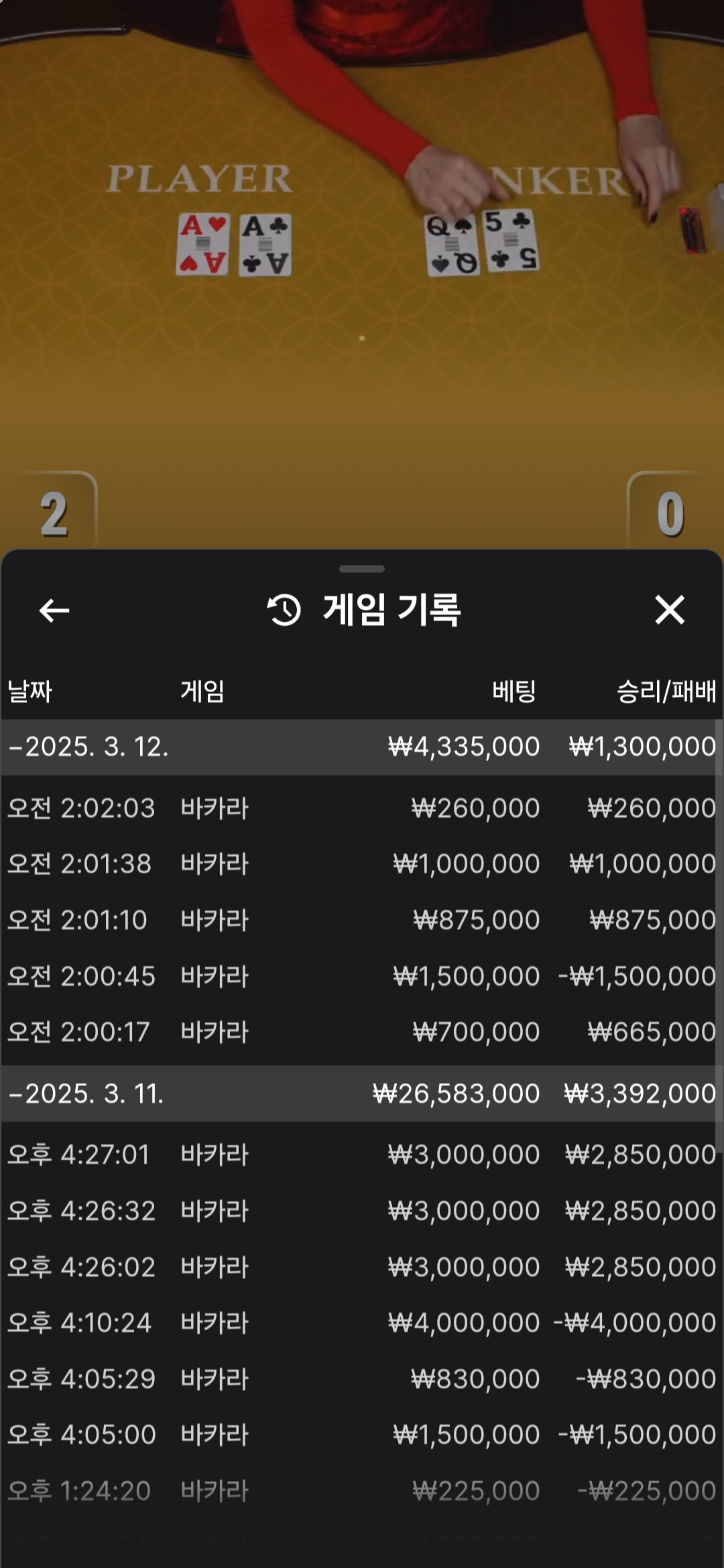Image resolution: width=724 pixels, height=1568 pixels.
Task: Open the 오후 1:24:20 바카라 record
Action: click(362, 1491)
